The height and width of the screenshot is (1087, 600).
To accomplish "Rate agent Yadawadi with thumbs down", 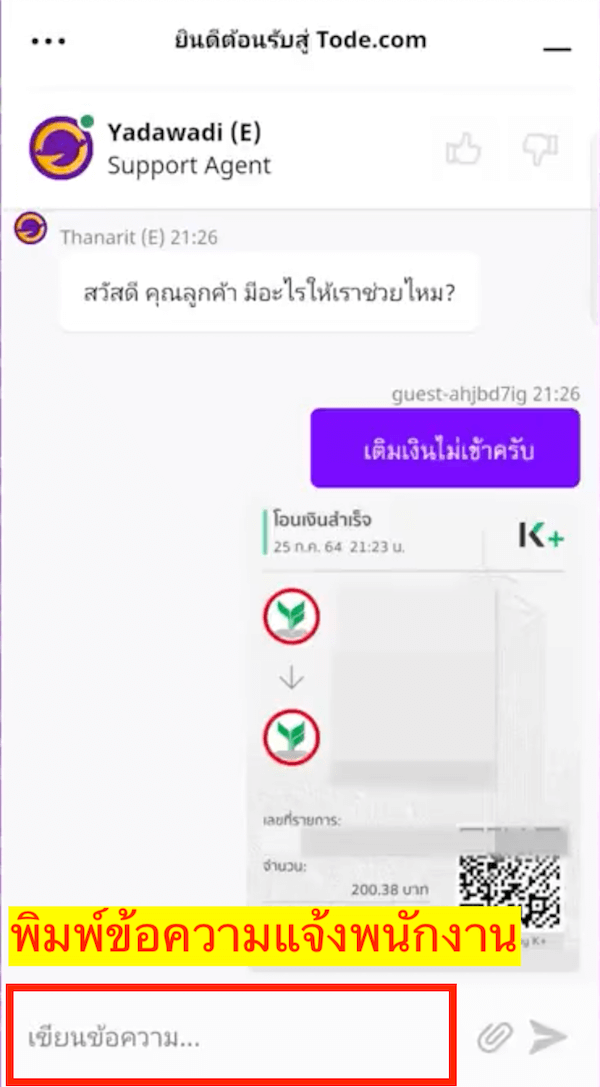I will click(x=540, y=148).
